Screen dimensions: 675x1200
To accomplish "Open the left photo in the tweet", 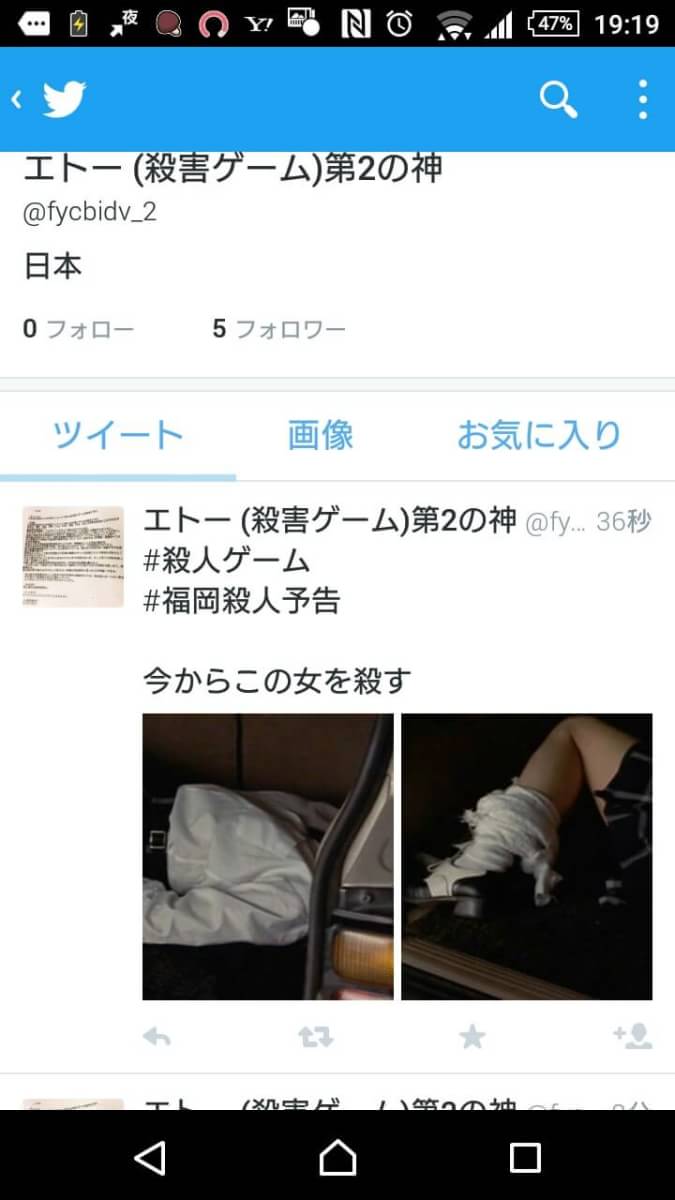I will tap(268, 856).
